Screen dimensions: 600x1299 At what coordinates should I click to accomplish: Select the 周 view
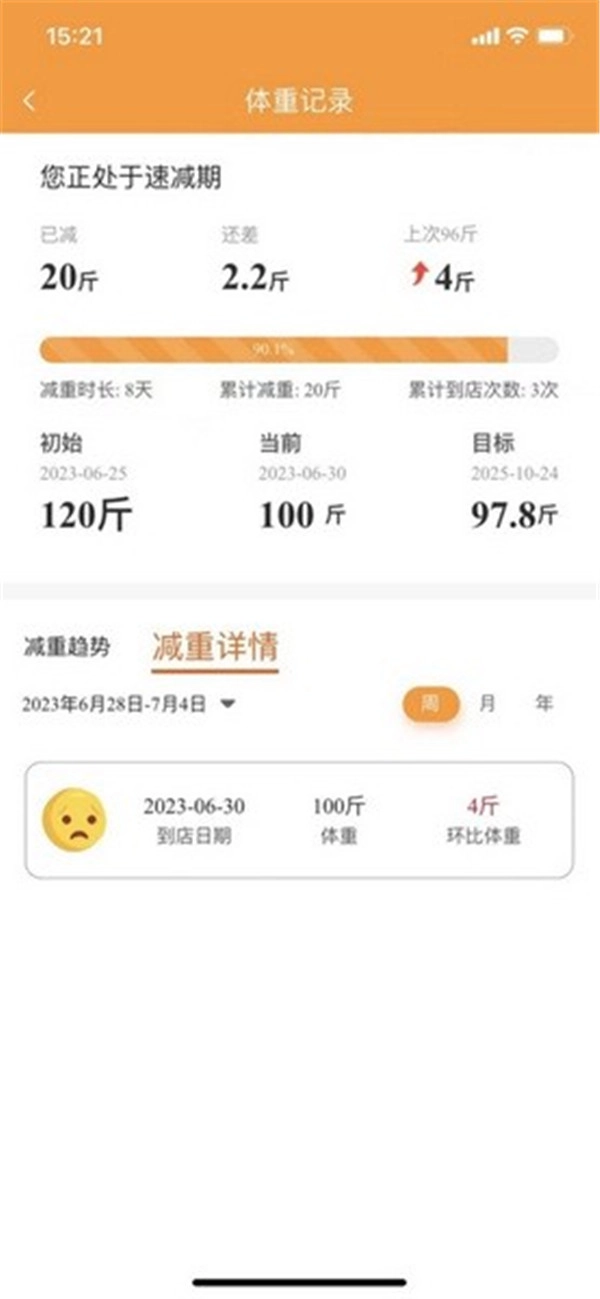430,704
